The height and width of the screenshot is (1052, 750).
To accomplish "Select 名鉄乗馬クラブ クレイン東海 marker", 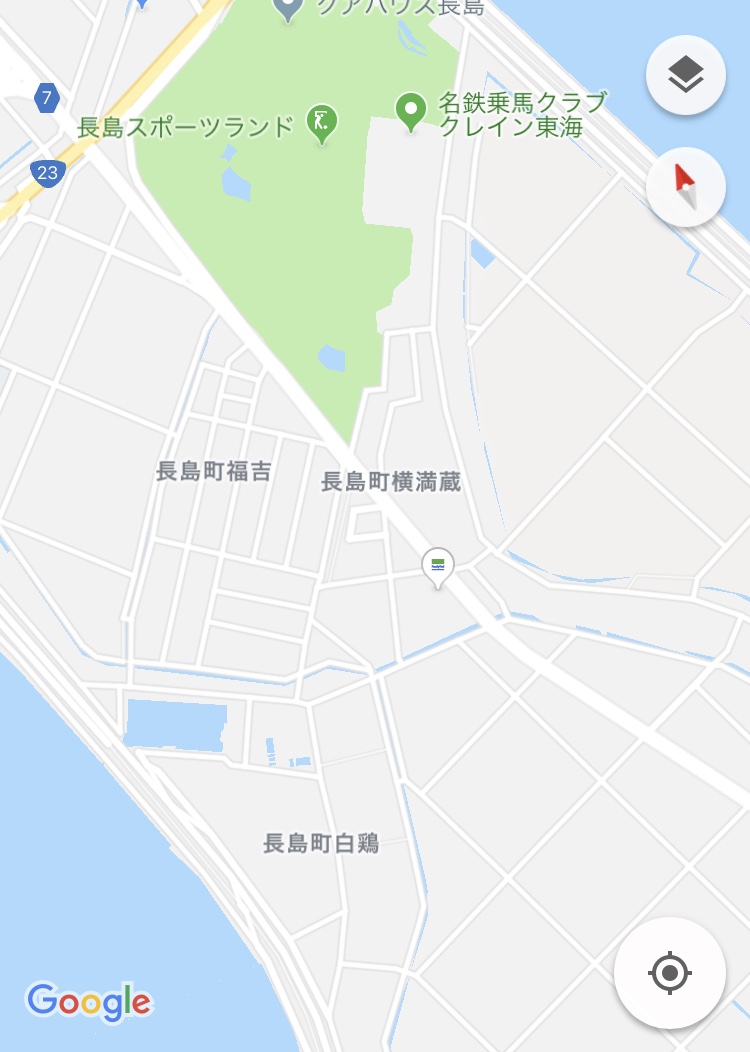I will pos(410,110).
